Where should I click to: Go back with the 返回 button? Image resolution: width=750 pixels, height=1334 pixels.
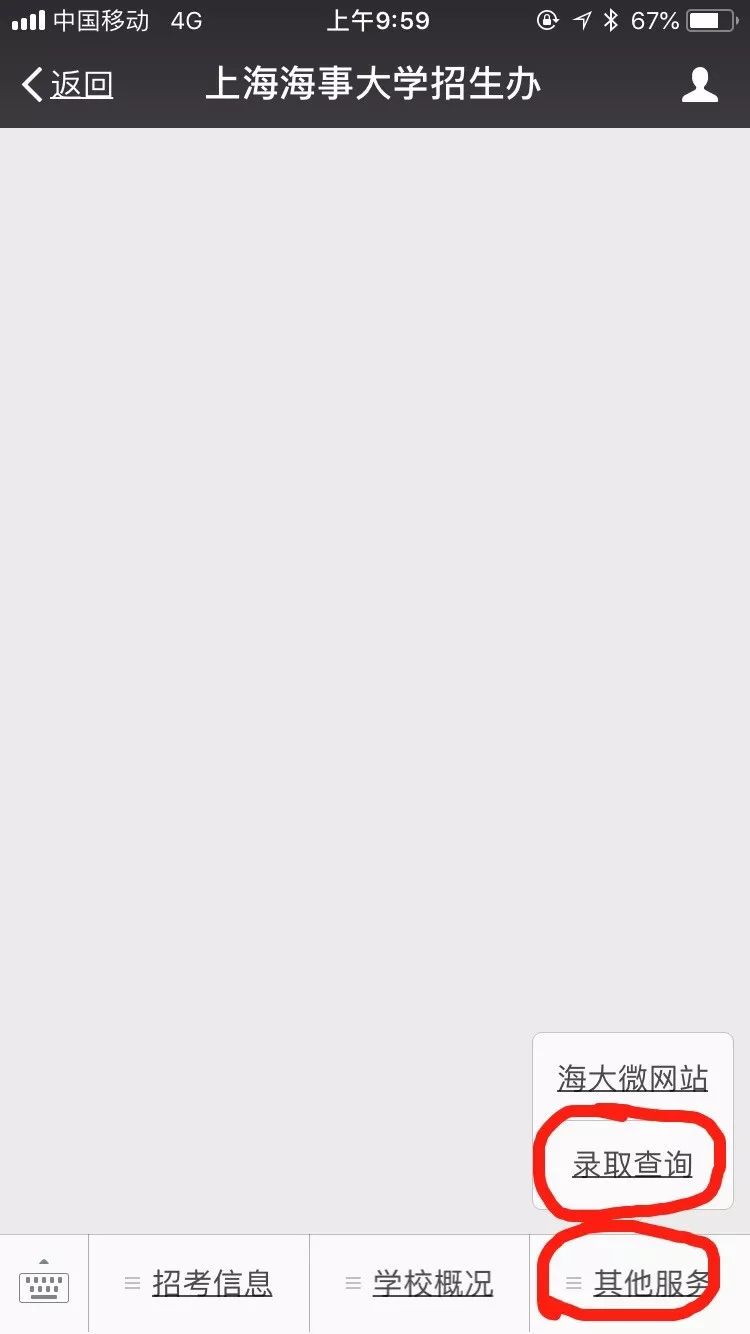click(x=68, y=85)
